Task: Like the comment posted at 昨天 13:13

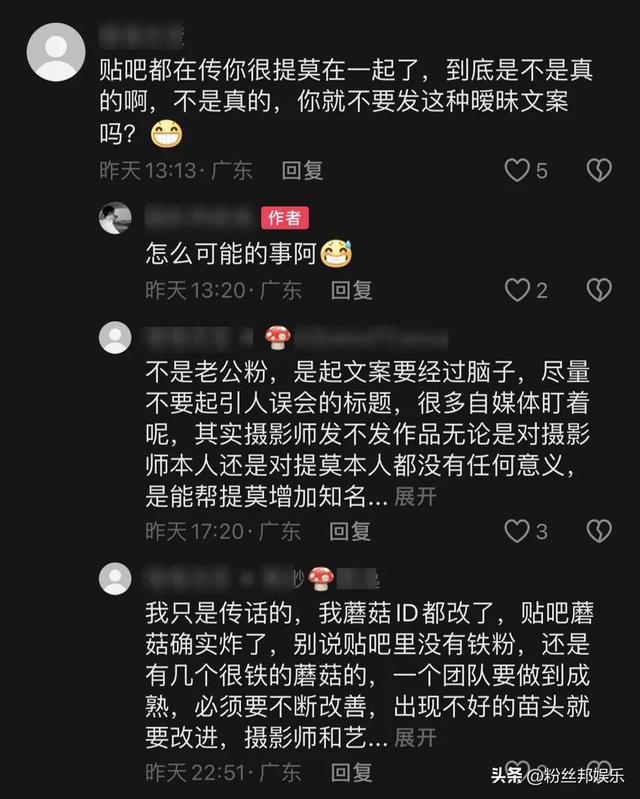Action: [x=517, y=170]
